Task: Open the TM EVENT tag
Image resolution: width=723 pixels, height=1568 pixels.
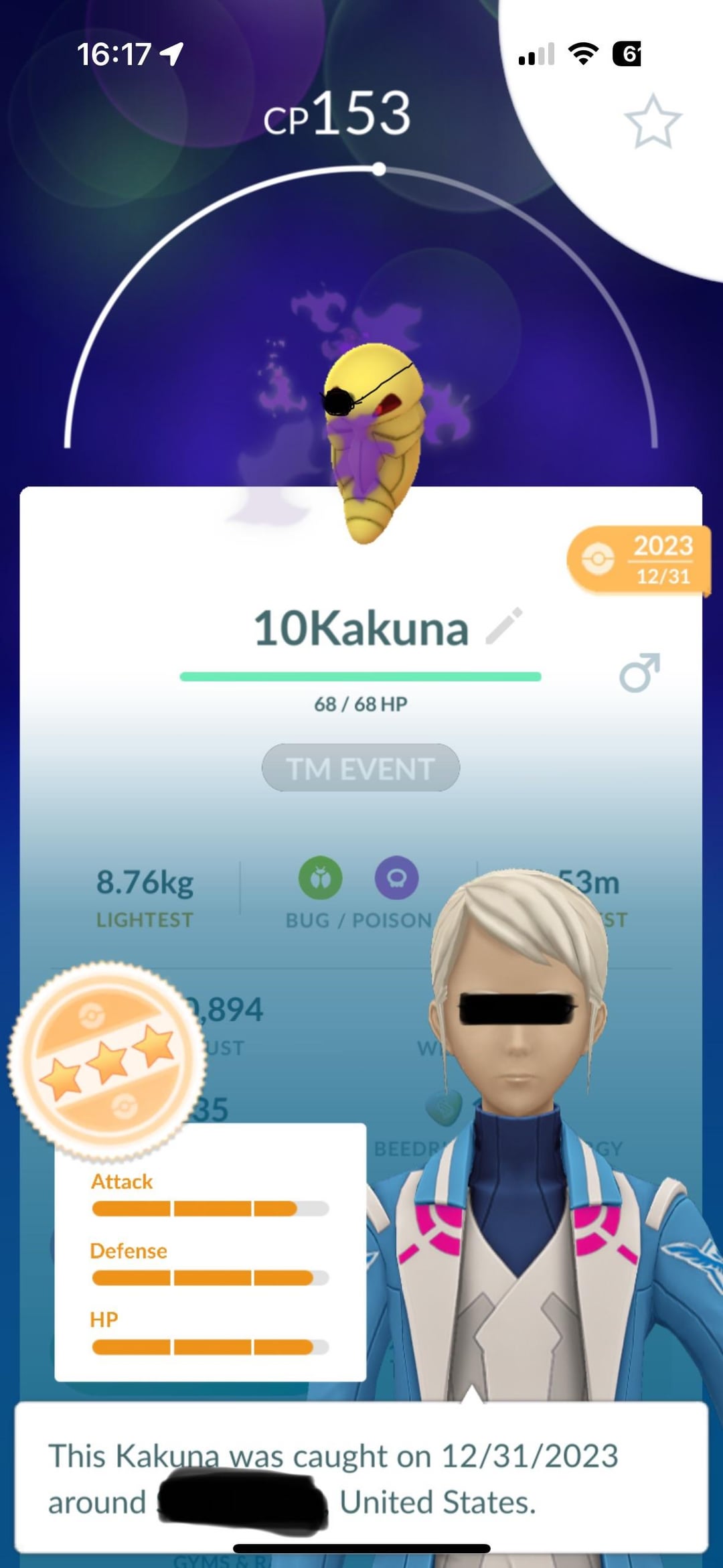Action: (x=360, y=768)
